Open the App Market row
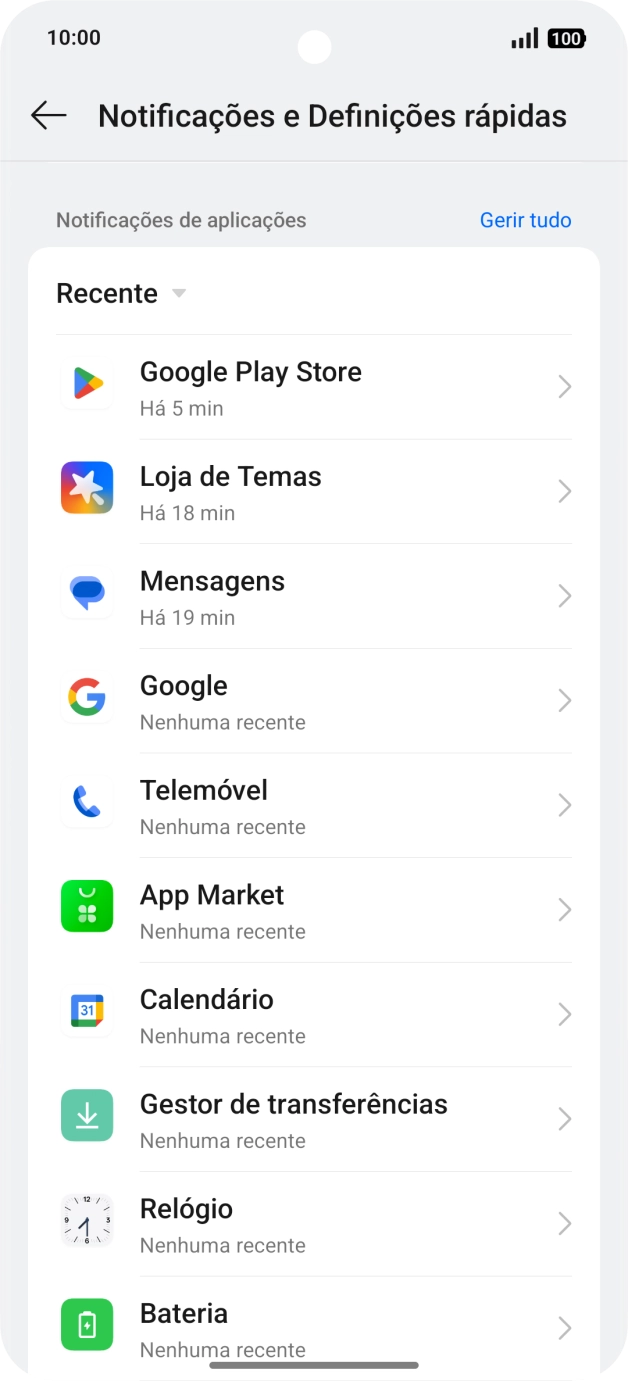Screen dimensions: 628x1381 point(314,910)
